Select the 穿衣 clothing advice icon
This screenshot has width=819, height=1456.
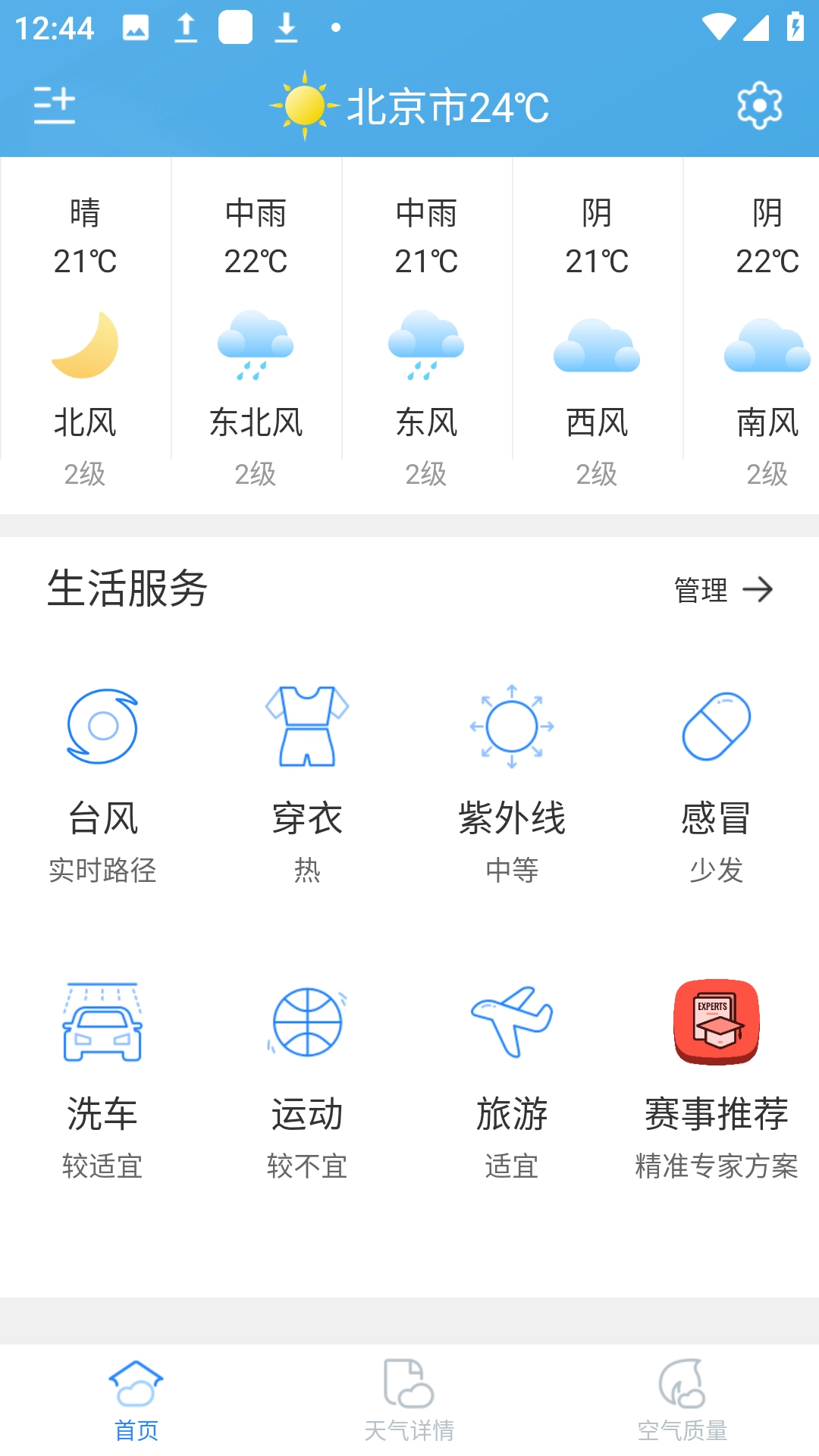pyautogui.click(x=307, y=773)
